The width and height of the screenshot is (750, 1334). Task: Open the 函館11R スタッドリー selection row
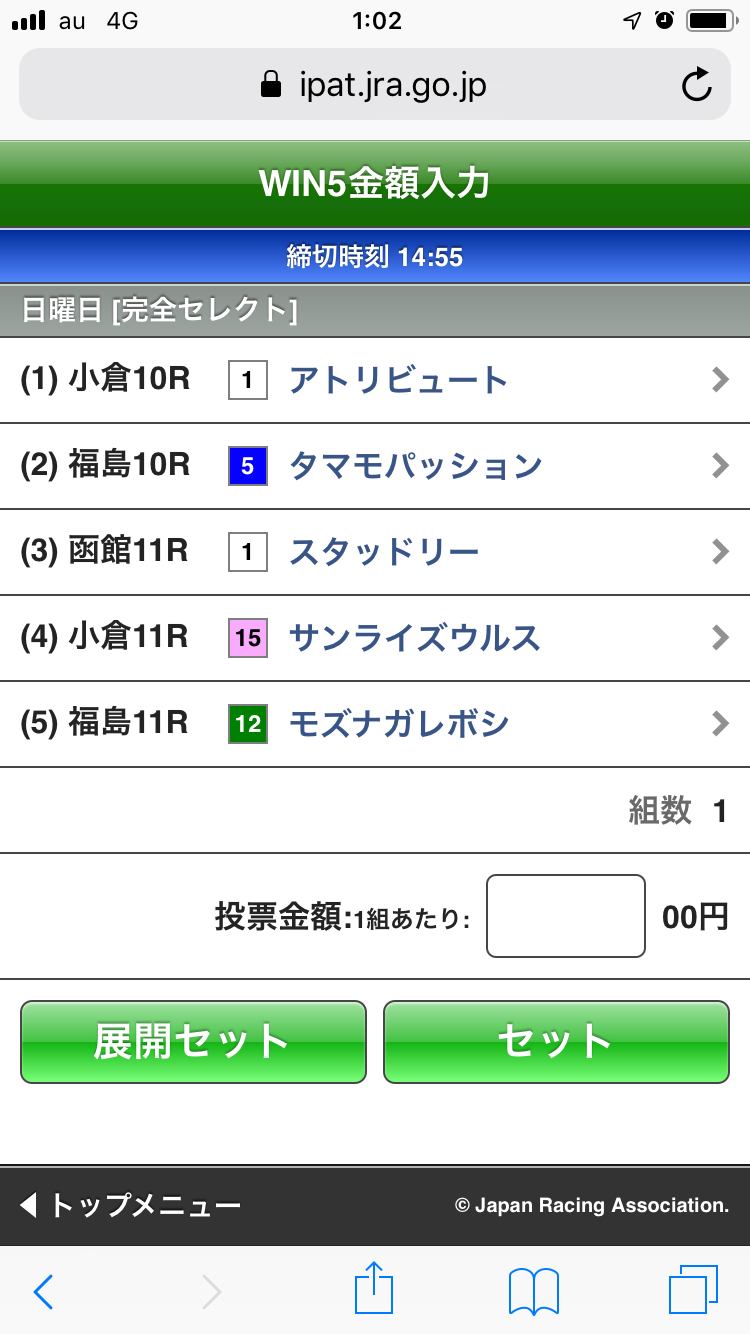pyautogui.click(x=375, y=552)
